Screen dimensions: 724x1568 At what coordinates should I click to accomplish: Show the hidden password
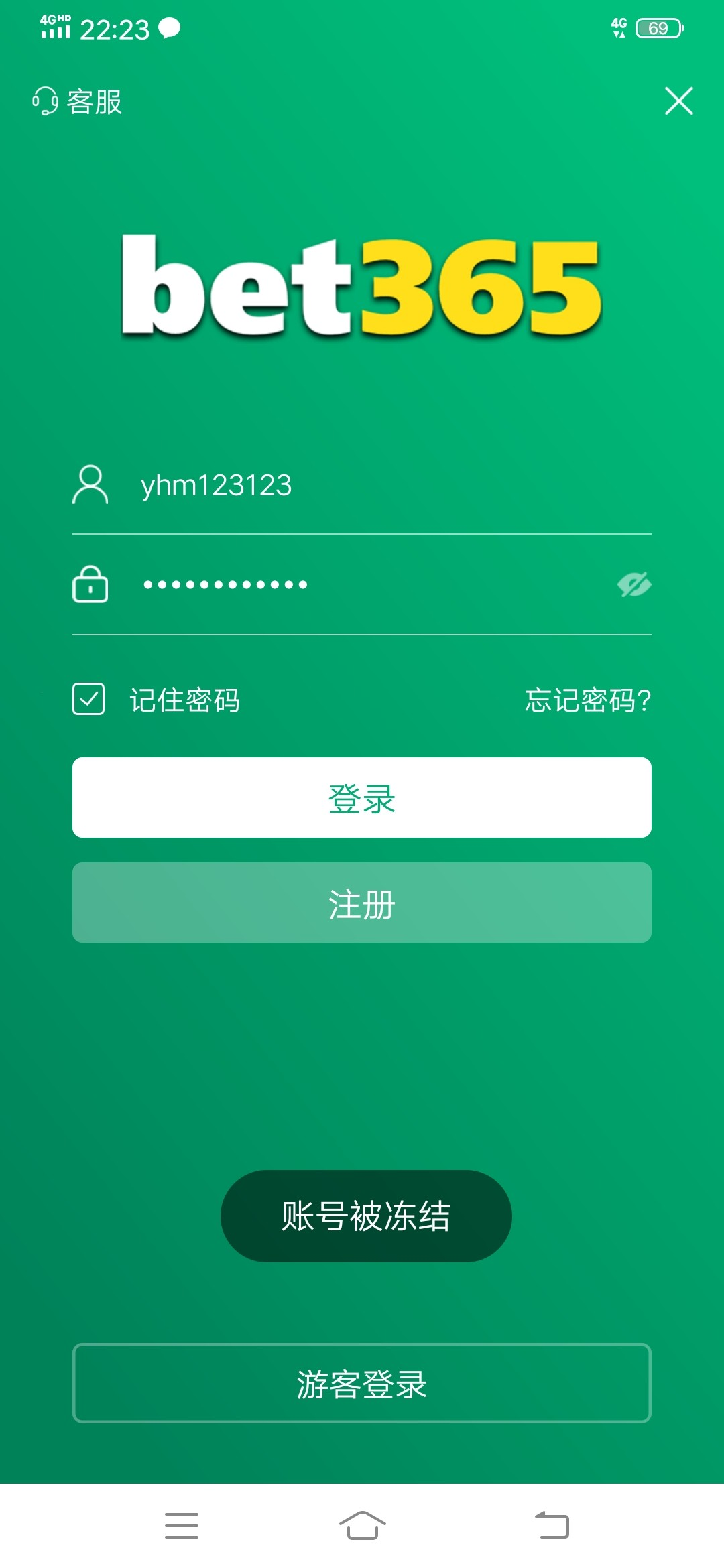[634, 585]
